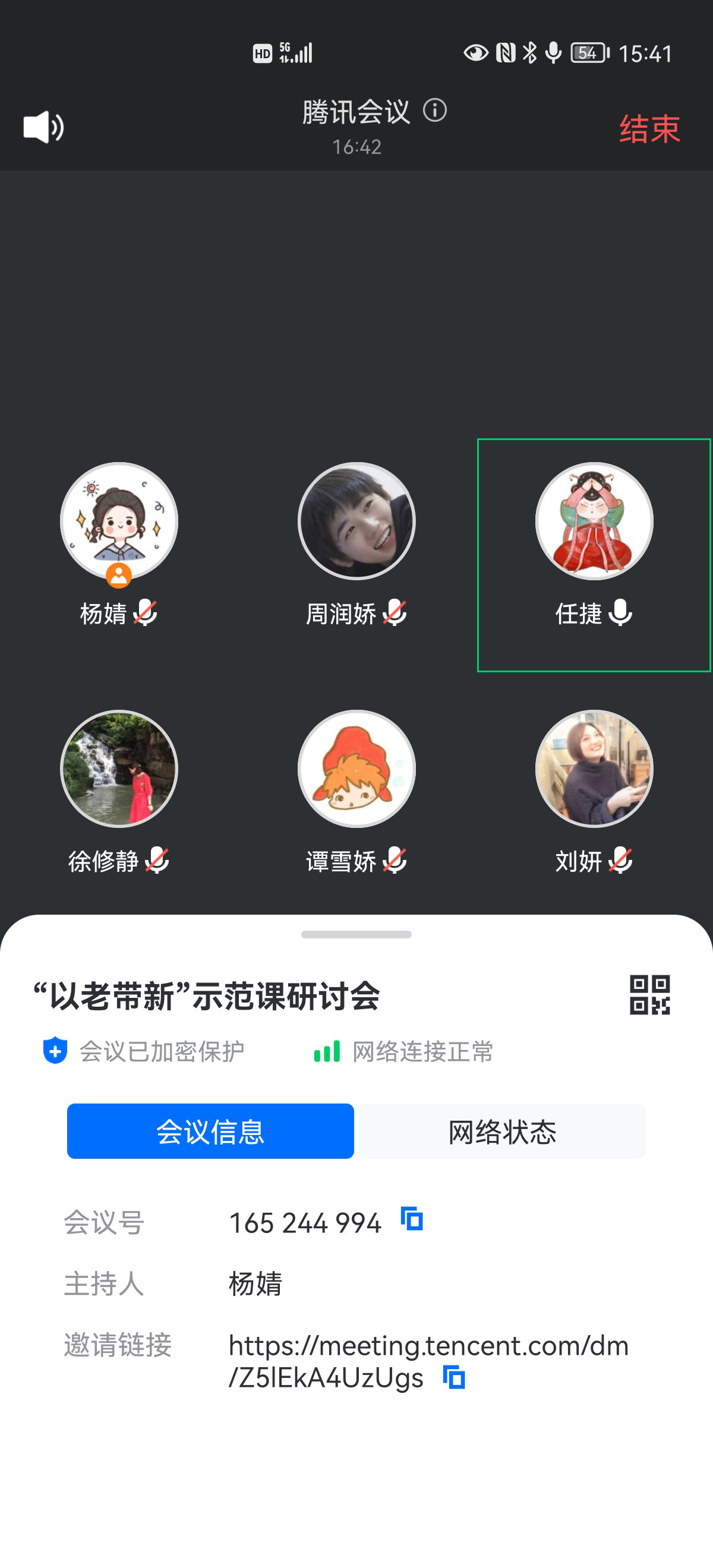
Task: Toggle the speaker audio icon
Action: [43, 128]
